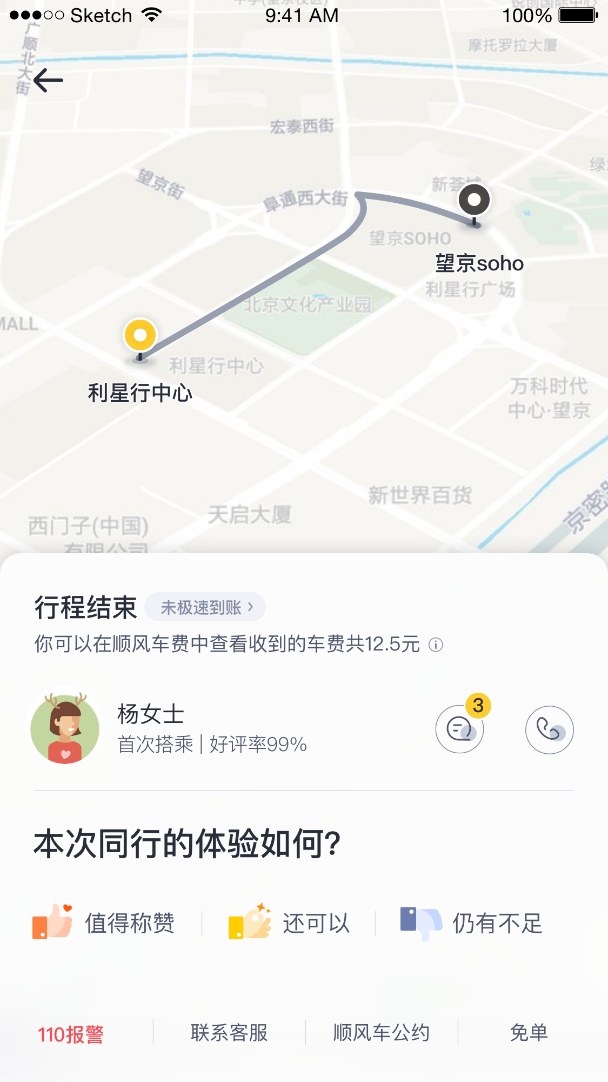Select the 仍有不足 rating

point(471,922)
